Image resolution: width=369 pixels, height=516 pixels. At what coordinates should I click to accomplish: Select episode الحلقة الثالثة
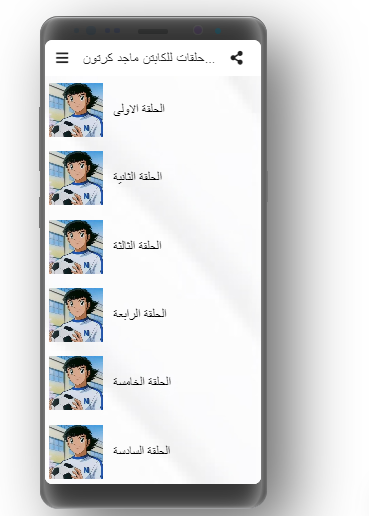153,247
